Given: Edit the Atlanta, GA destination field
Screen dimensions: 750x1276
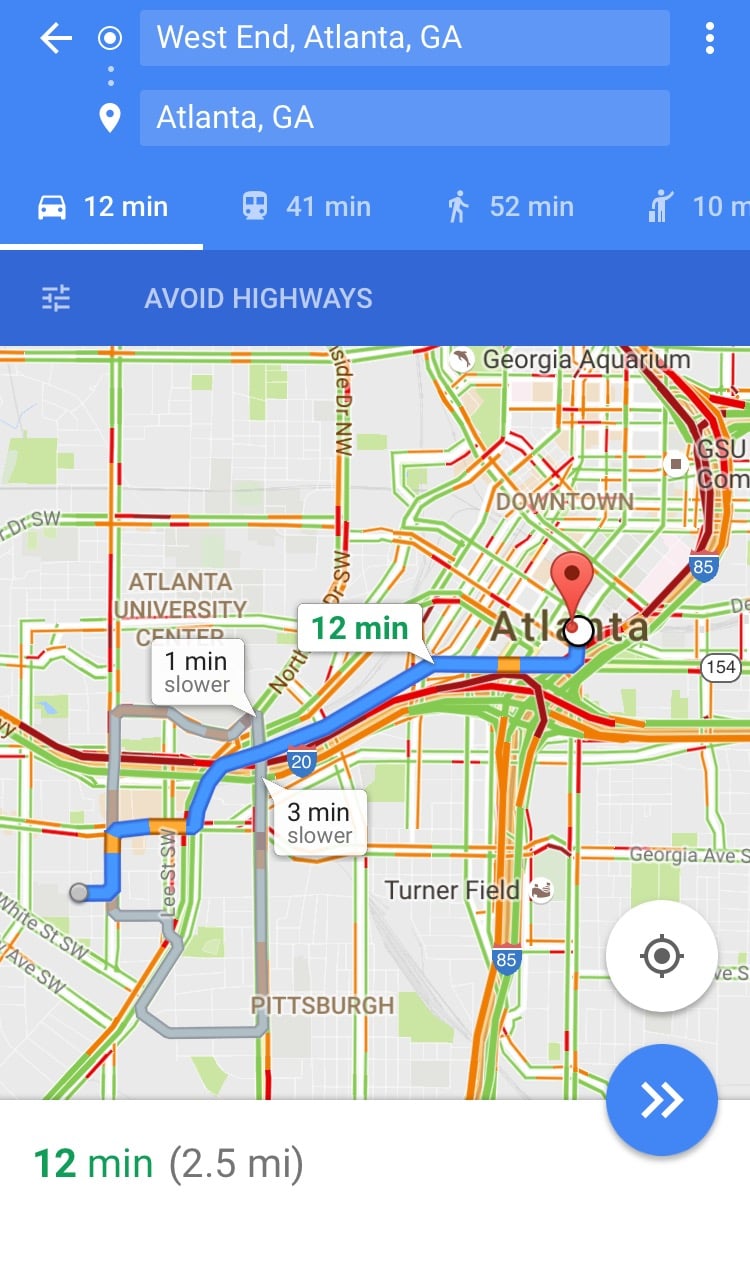Looking at the screenshot, I should [x=404, y=118].
